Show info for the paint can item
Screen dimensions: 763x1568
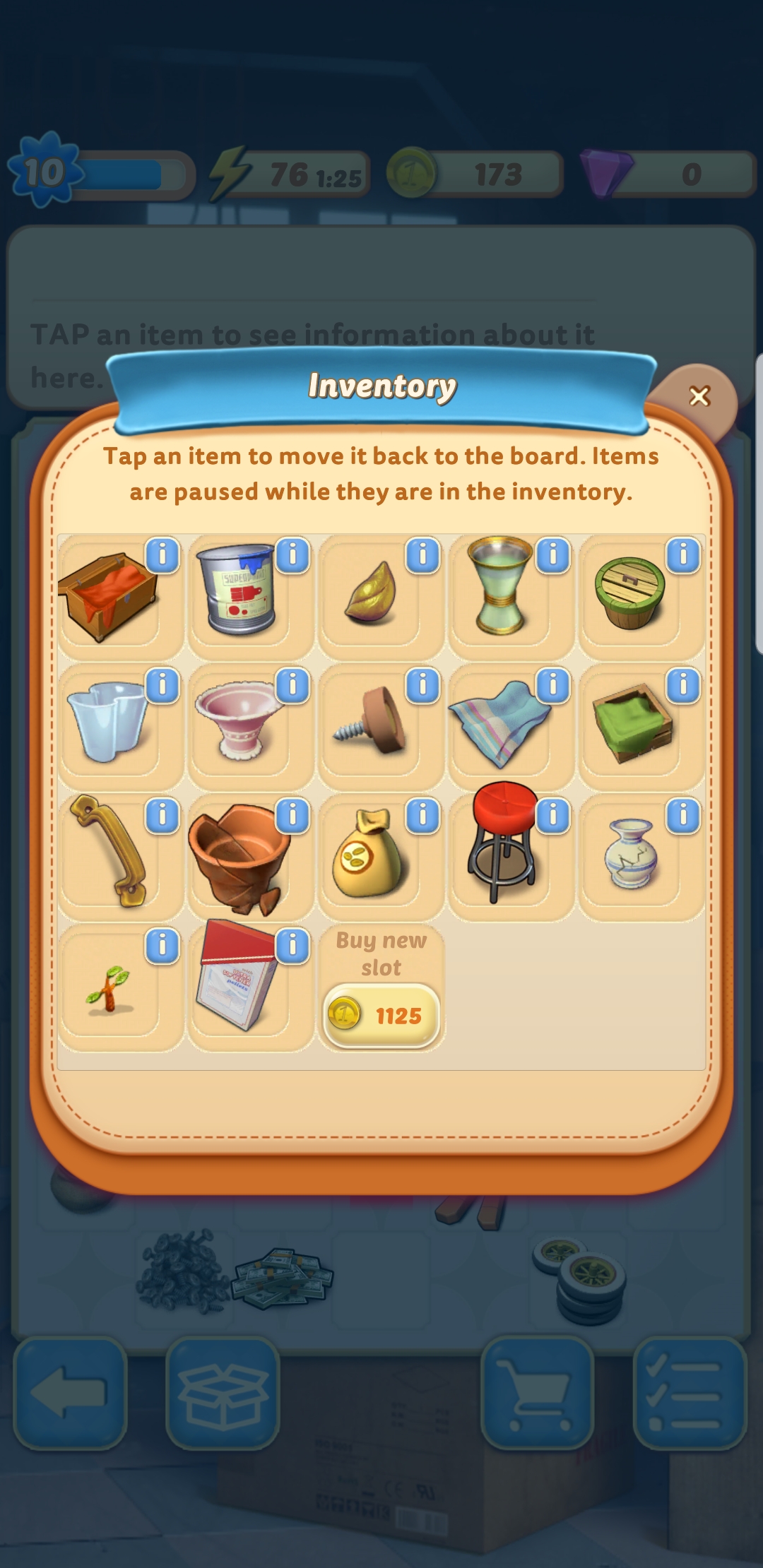point(293,556)
